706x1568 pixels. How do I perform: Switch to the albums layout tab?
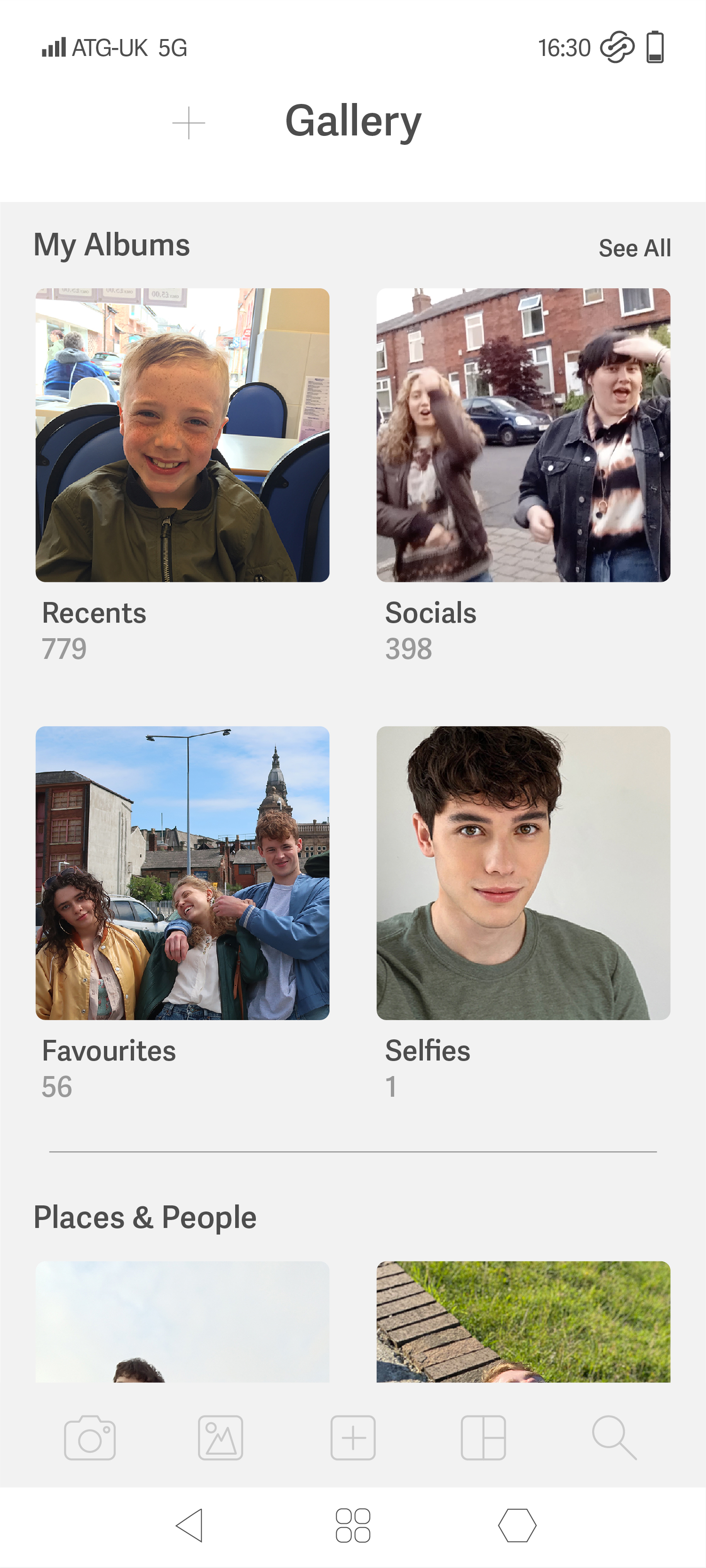(x=483, y=1438)
